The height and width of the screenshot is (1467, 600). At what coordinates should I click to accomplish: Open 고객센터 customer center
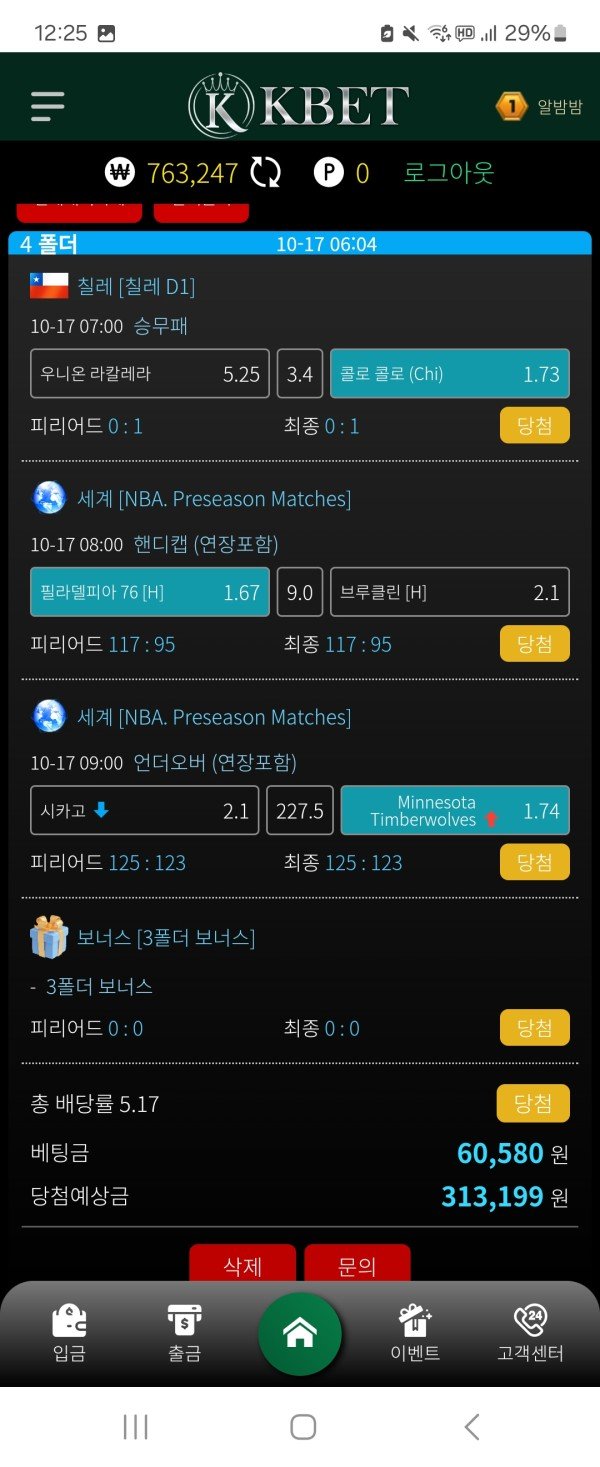530,1334
